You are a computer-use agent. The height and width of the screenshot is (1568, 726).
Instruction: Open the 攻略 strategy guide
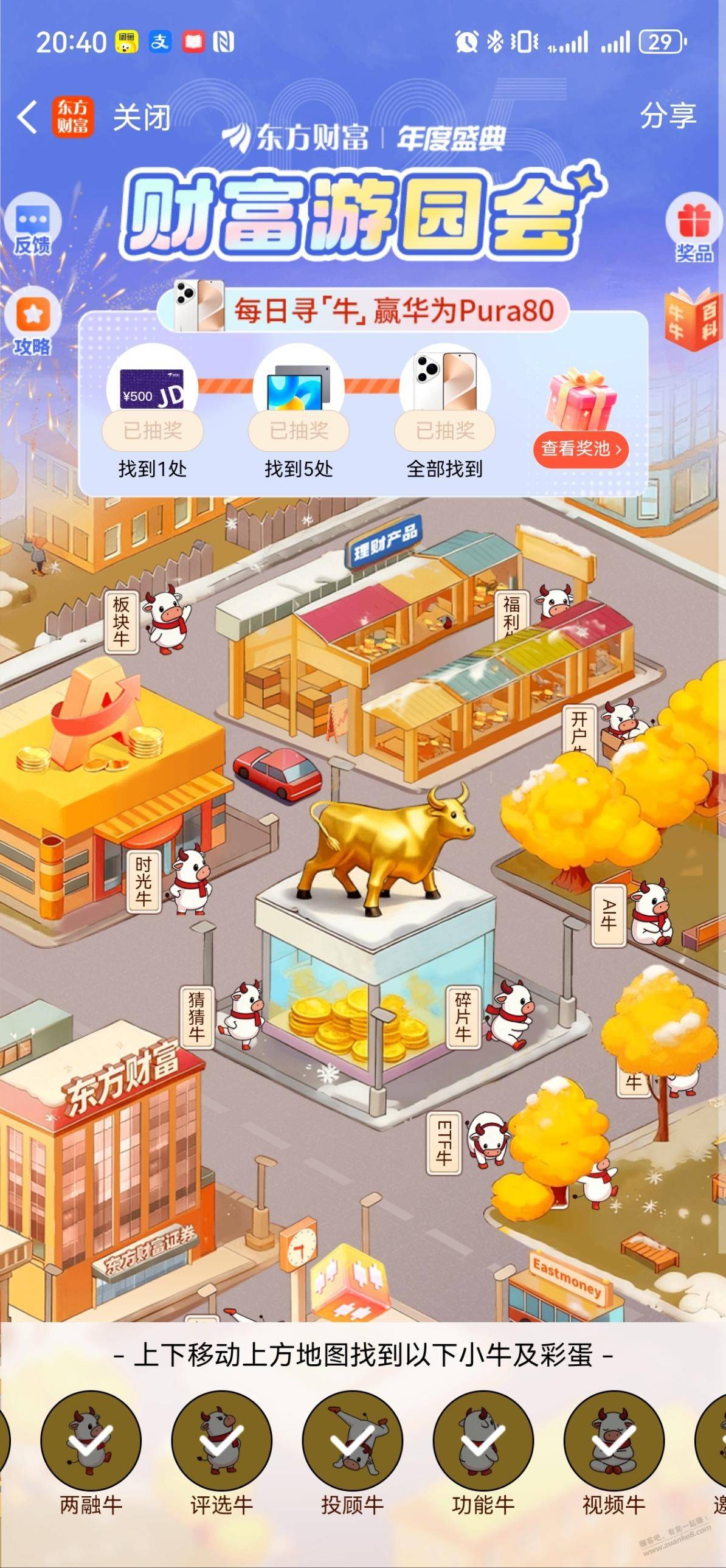click(x=33, y=322)
